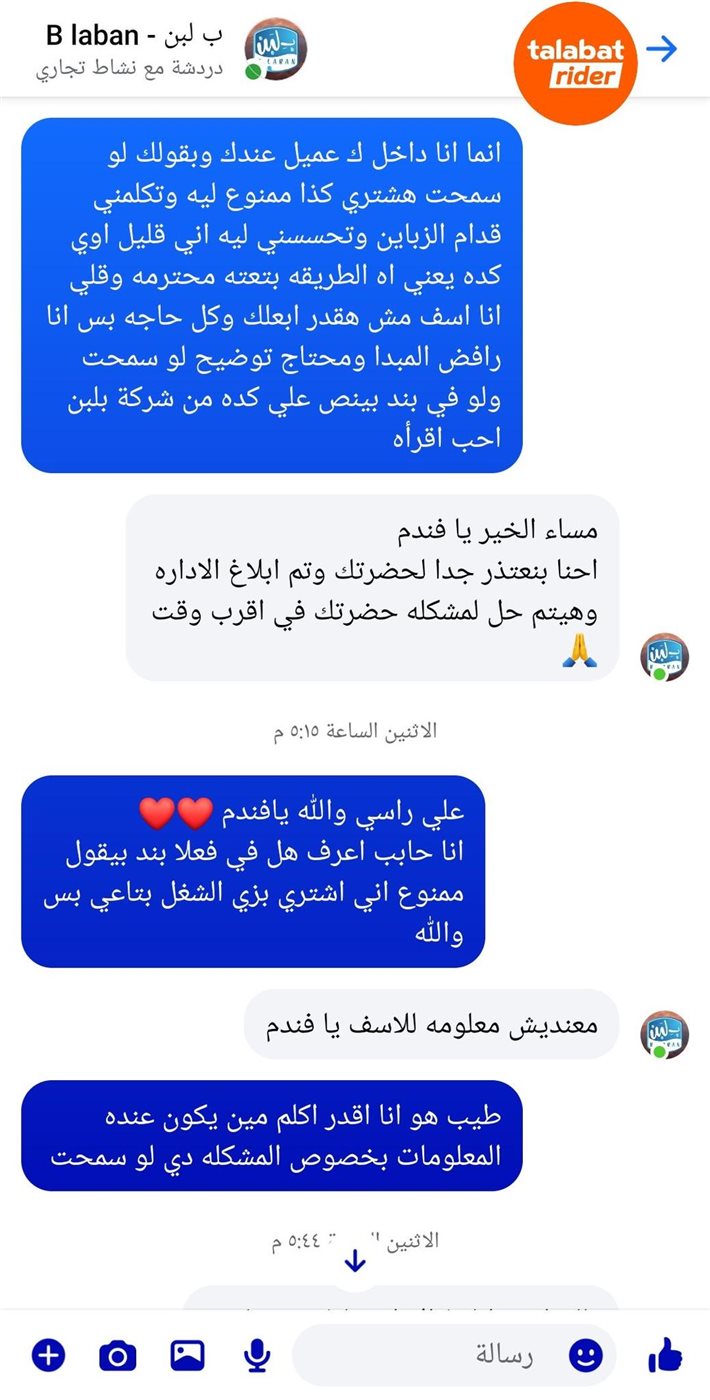Record a voice message with microphone
The image size is (710, 1400).
pyautogui.click(x=257, y=1356)
